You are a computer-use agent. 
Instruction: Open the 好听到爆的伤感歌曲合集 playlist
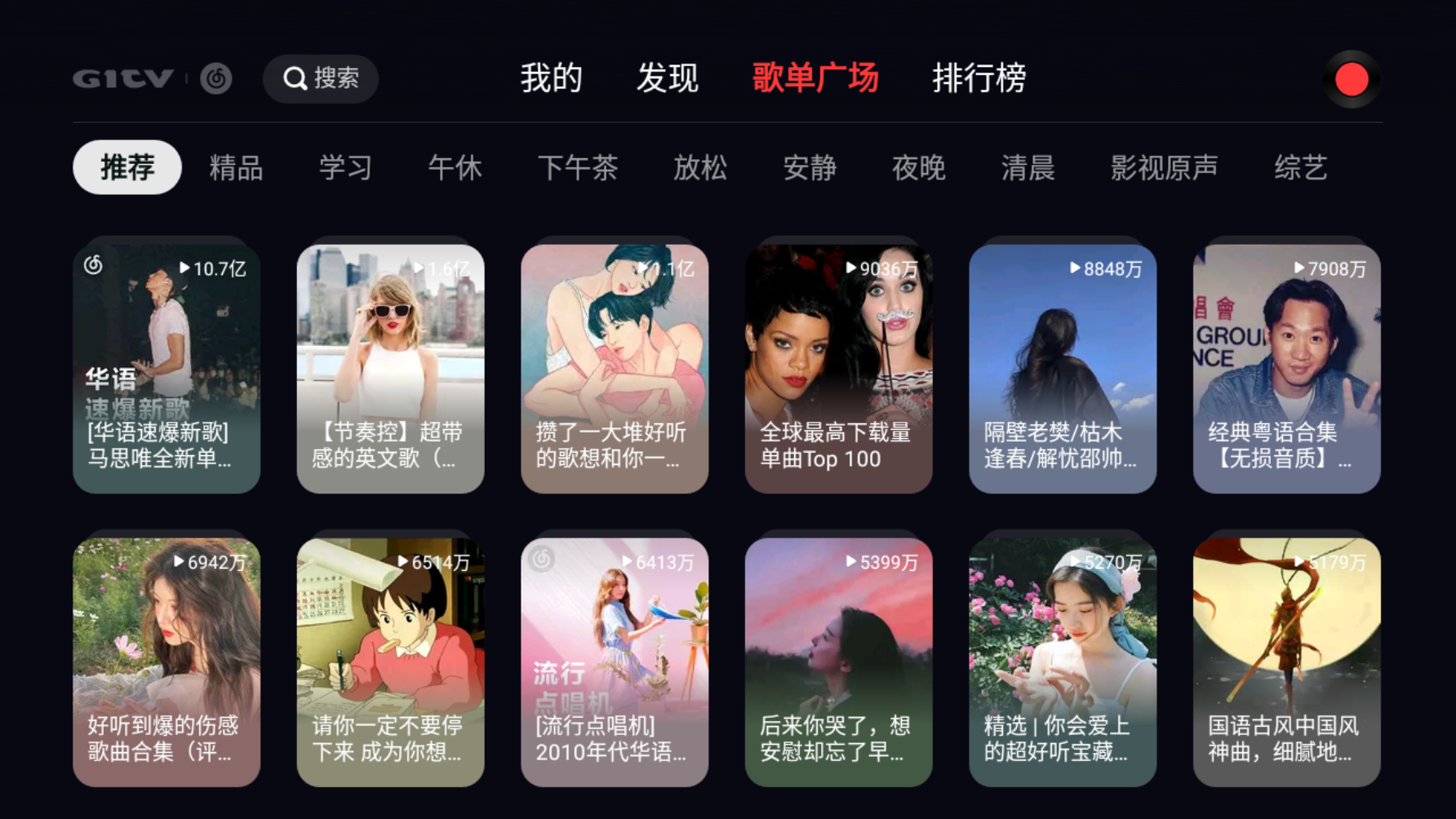(166, 662)
